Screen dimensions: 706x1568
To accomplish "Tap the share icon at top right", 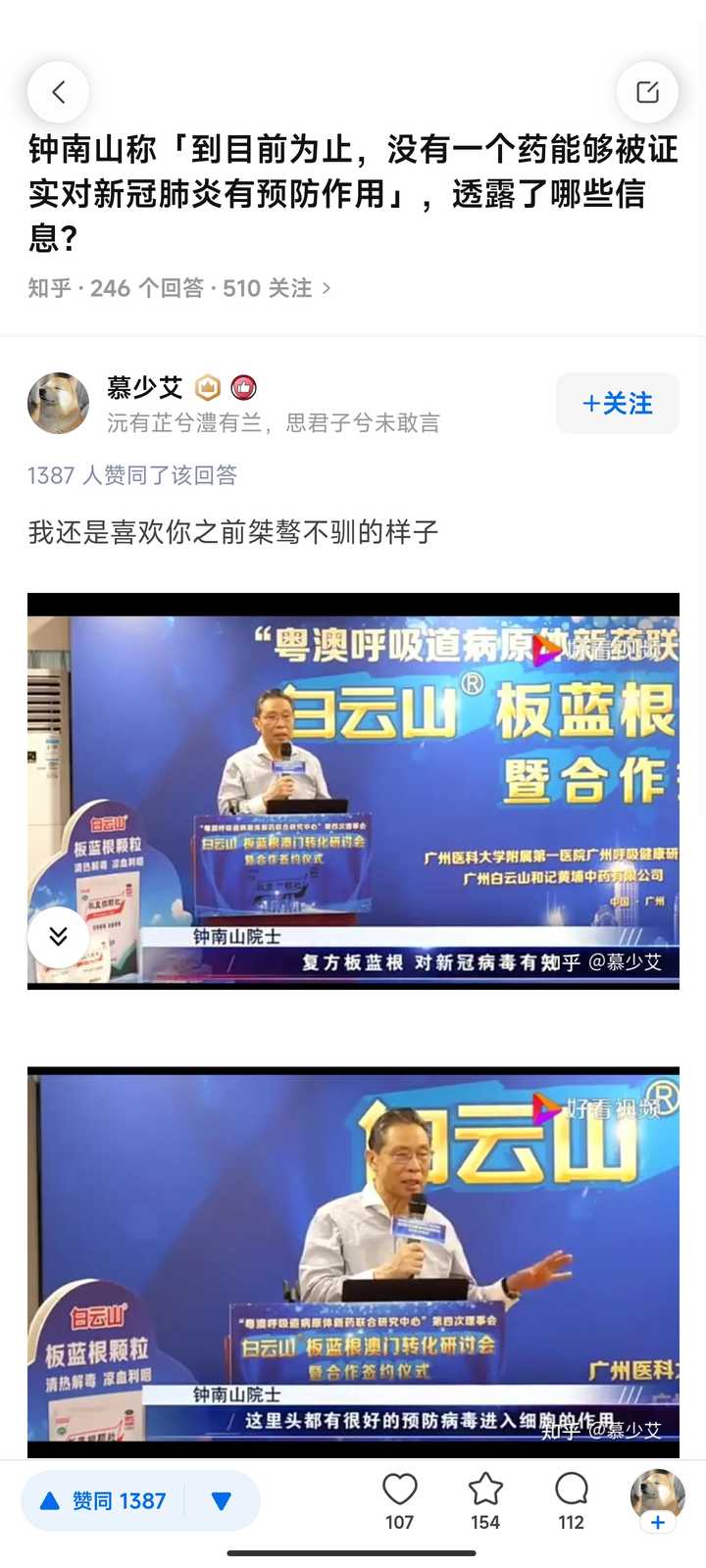I will click(x=647, y=92).
